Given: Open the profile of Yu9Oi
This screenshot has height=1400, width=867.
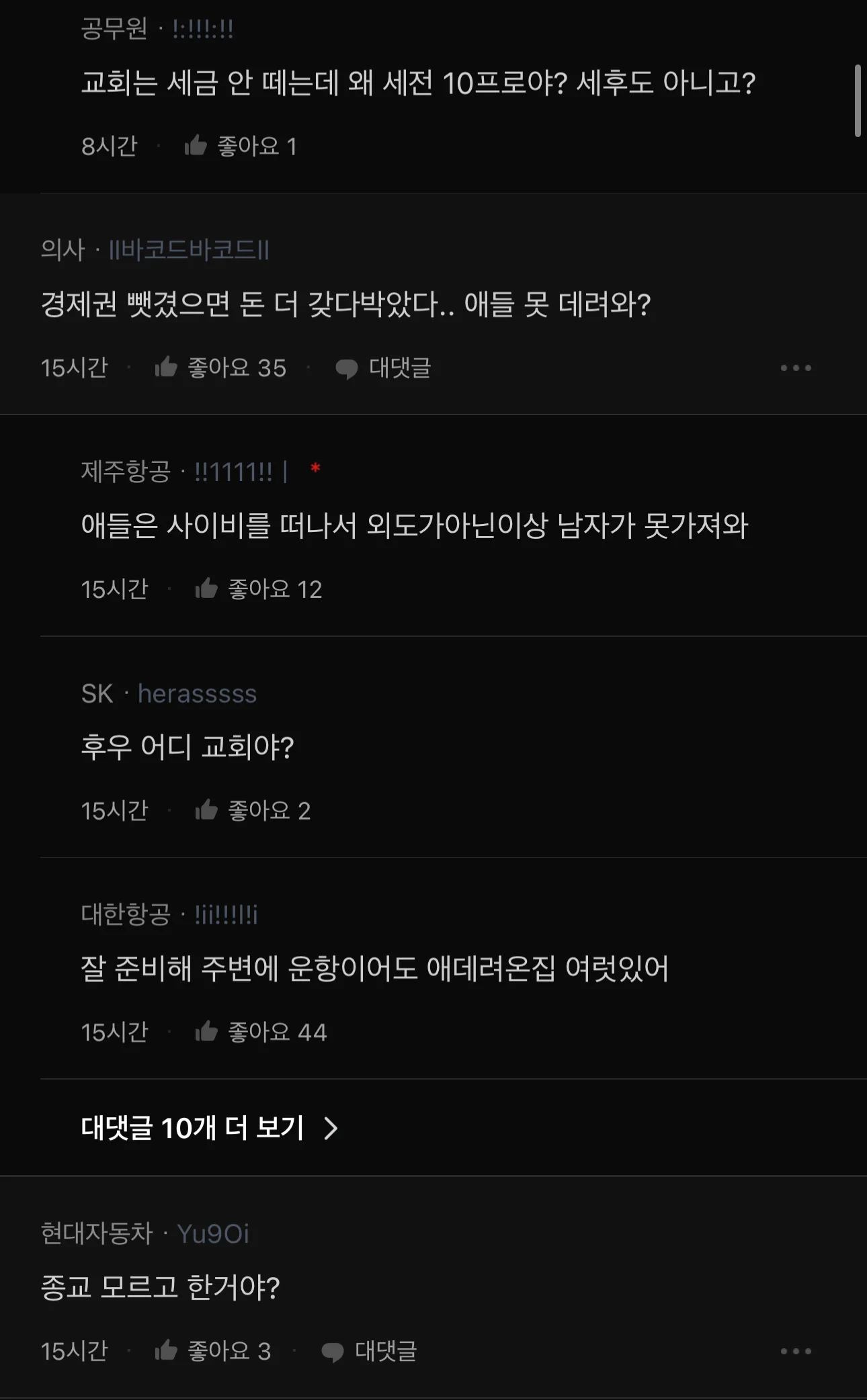Looking at the screenshot, I should click(x=212, y=1233).
